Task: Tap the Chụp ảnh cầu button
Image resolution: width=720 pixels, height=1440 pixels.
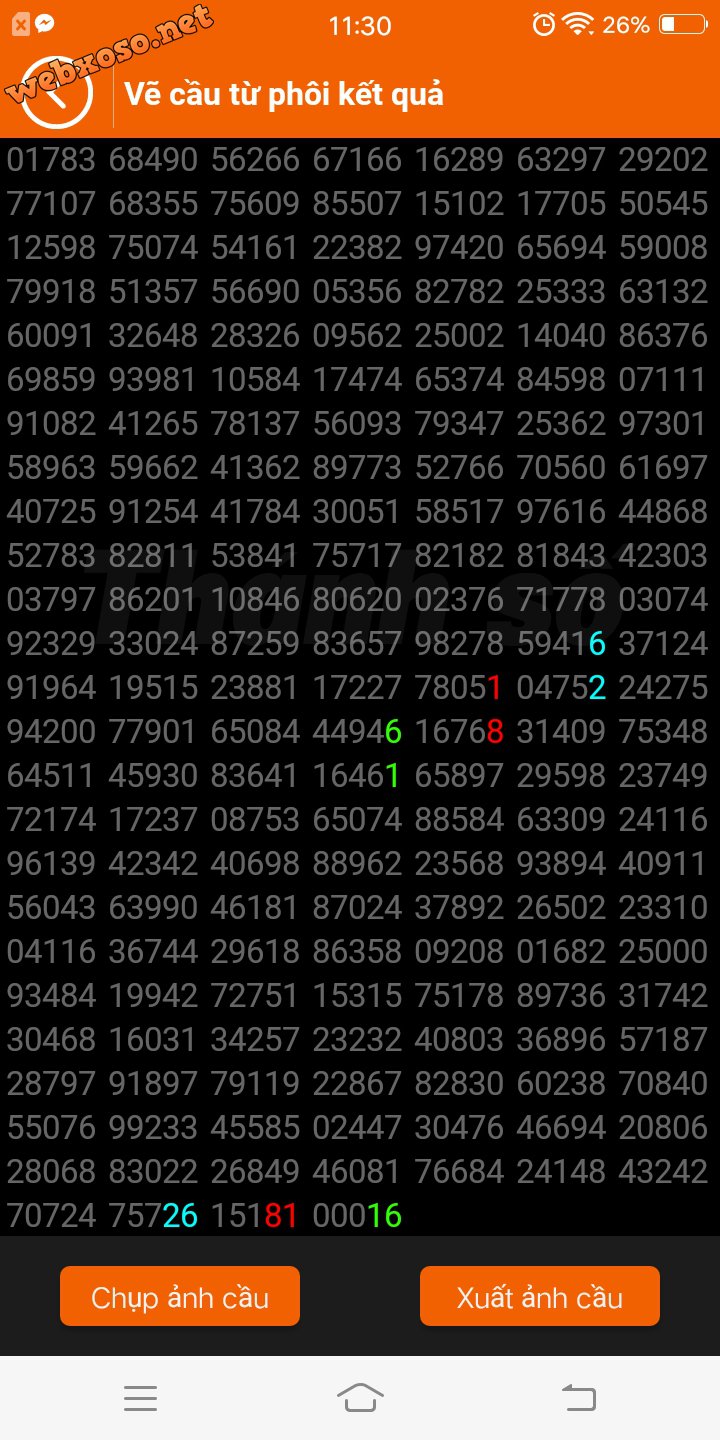Action: 180,1296
